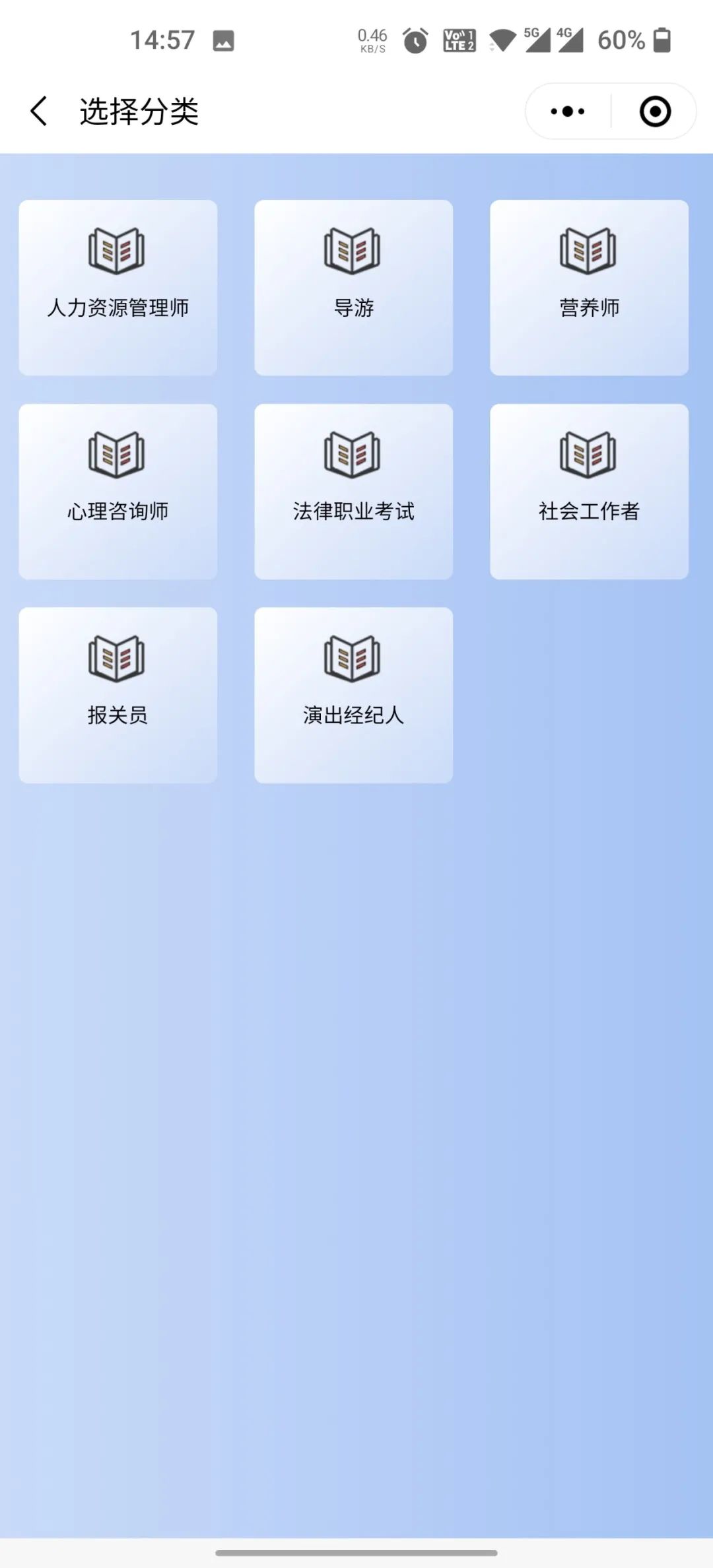Open the mini program's more options menu
The height and width of the screenshot is (1568, 713).
(x=568, y=111)
